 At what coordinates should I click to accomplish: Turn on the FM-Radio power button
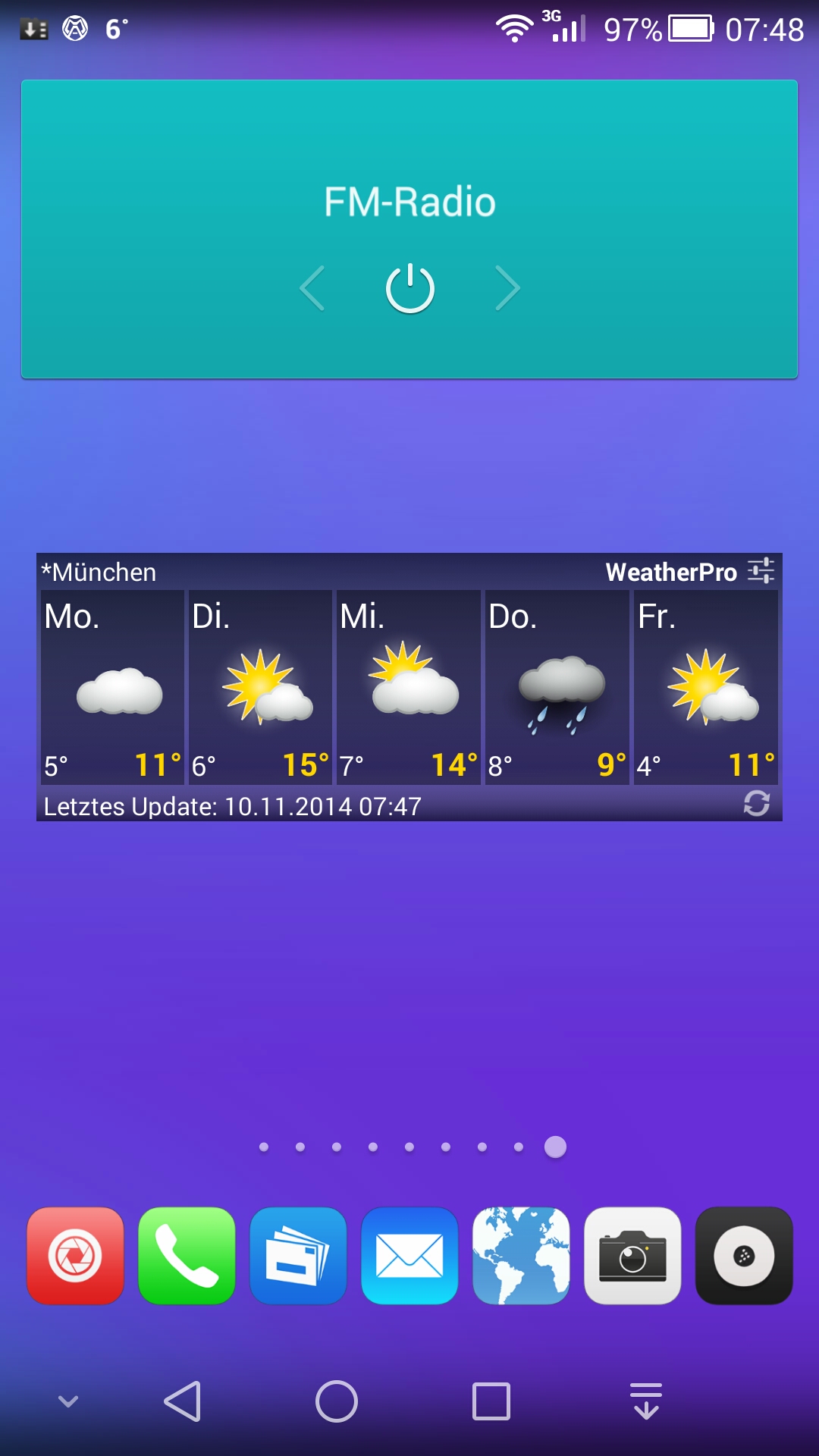point(409,288)
